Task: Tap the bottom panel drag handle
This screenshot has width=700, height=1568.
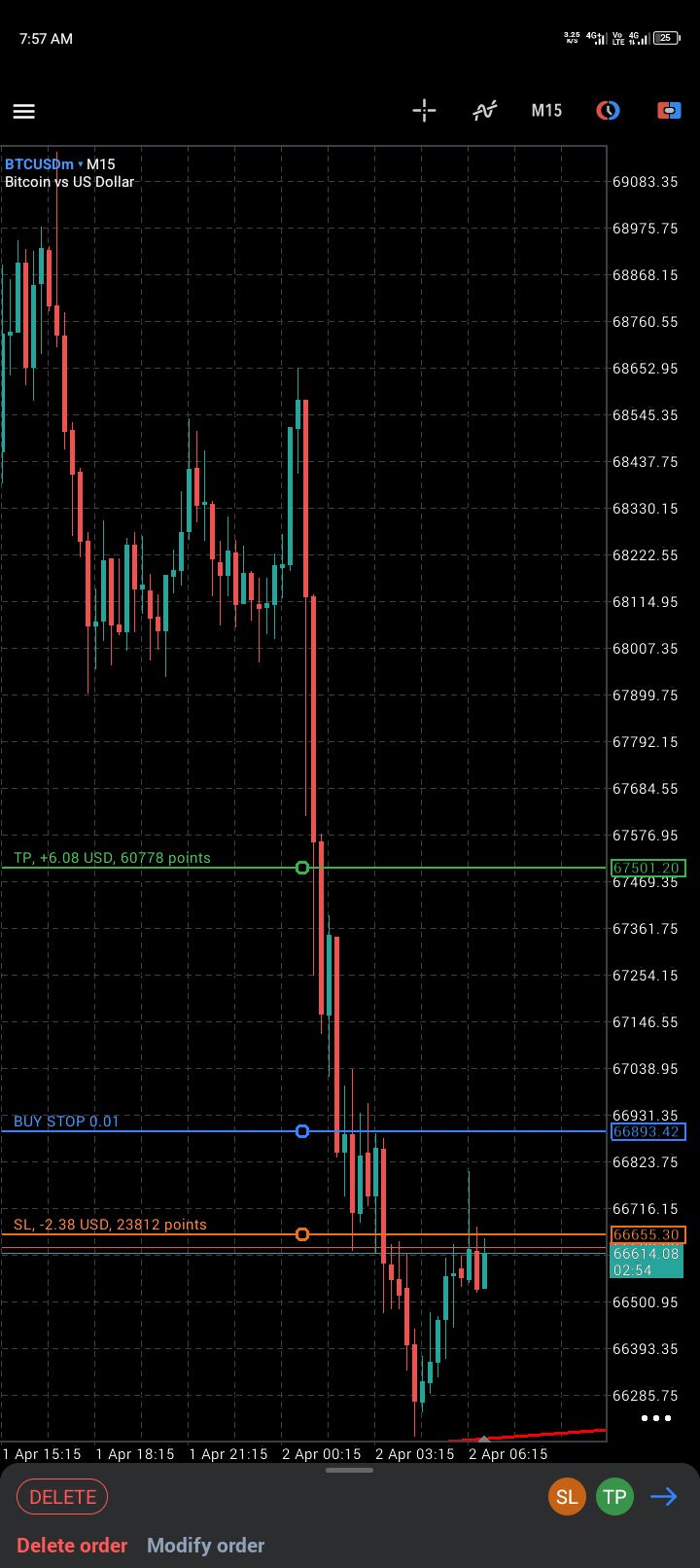Action: [350, 1470]
